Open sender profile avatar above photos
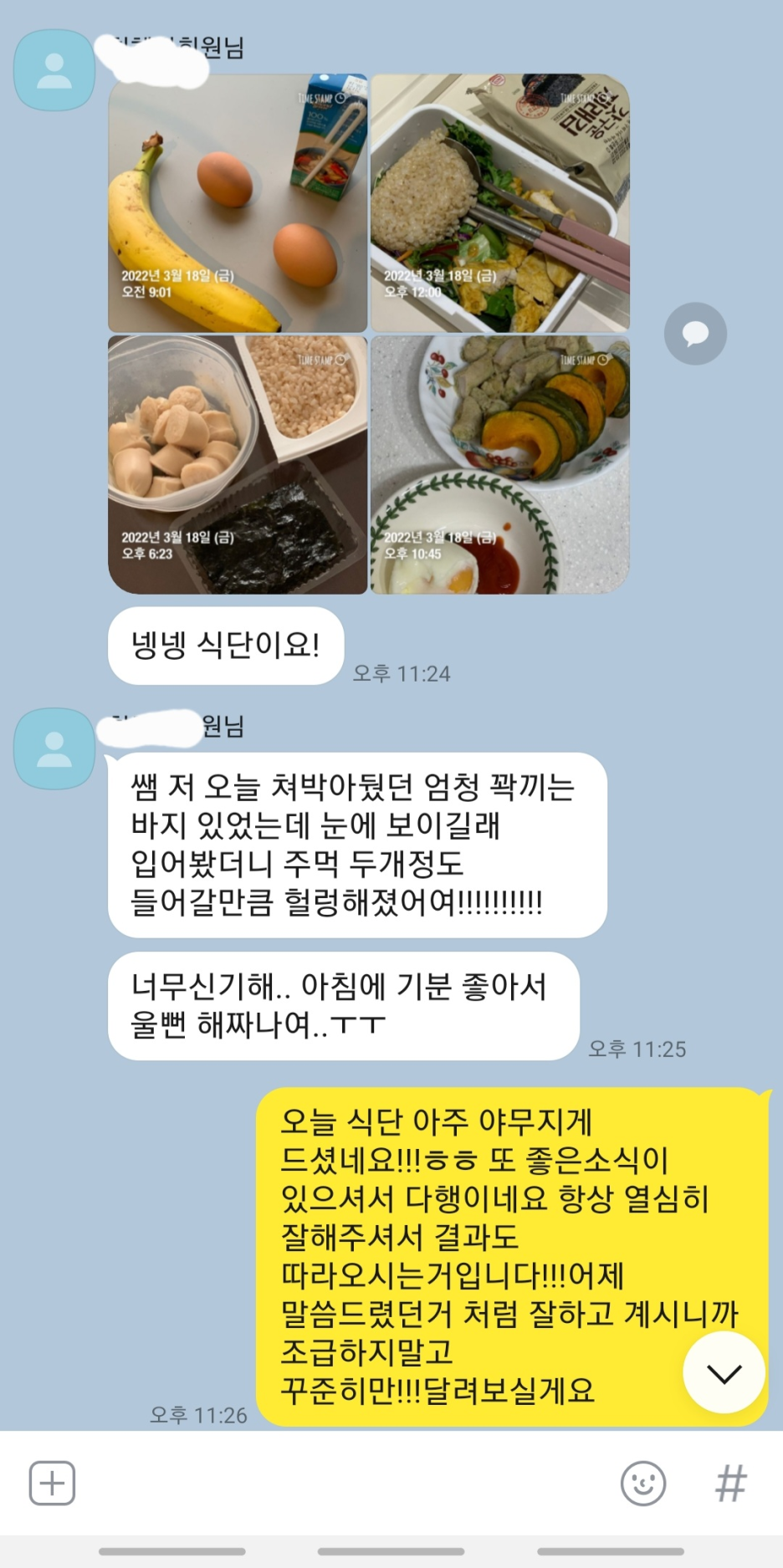Image resolution: width=783 pixels, height=1568 pixels. tap(54, 70)
